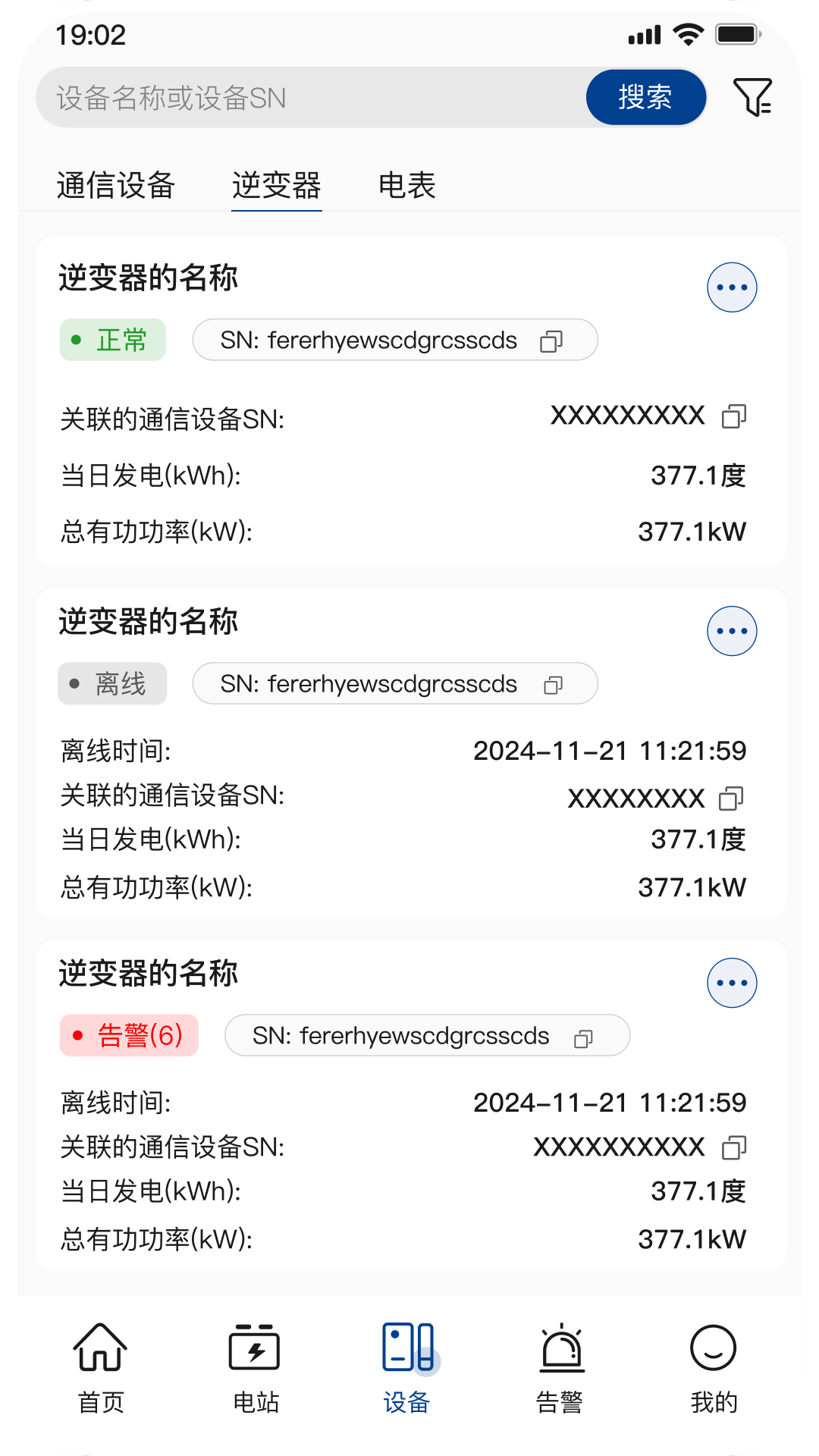Copy the alarming inverter's communication device SN

[733, 1149]
